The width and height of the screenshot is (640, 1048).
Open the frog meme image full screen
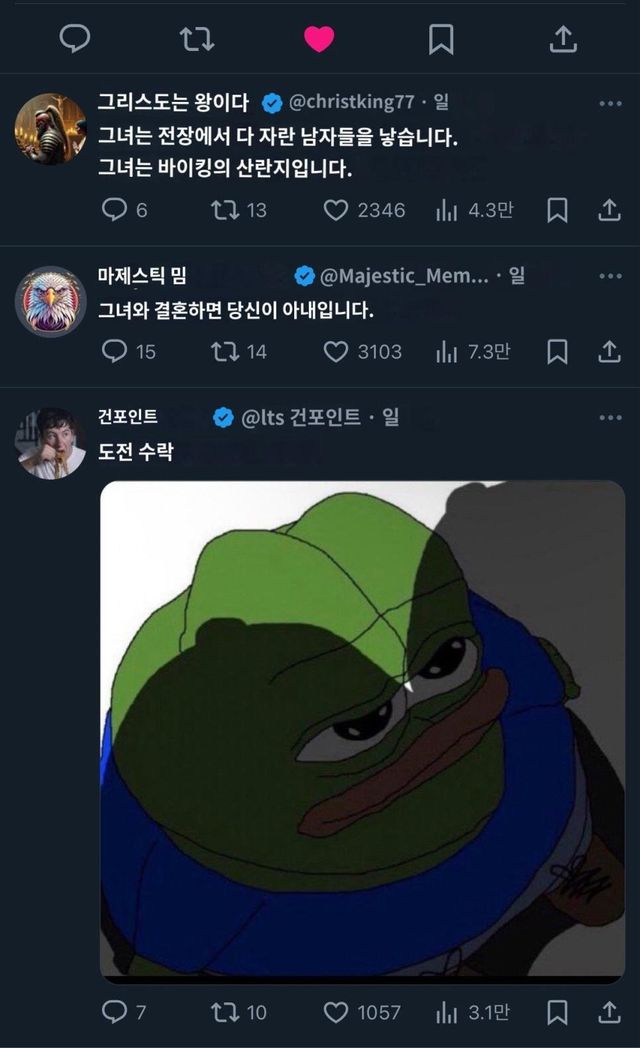click(x=362, y=730)
